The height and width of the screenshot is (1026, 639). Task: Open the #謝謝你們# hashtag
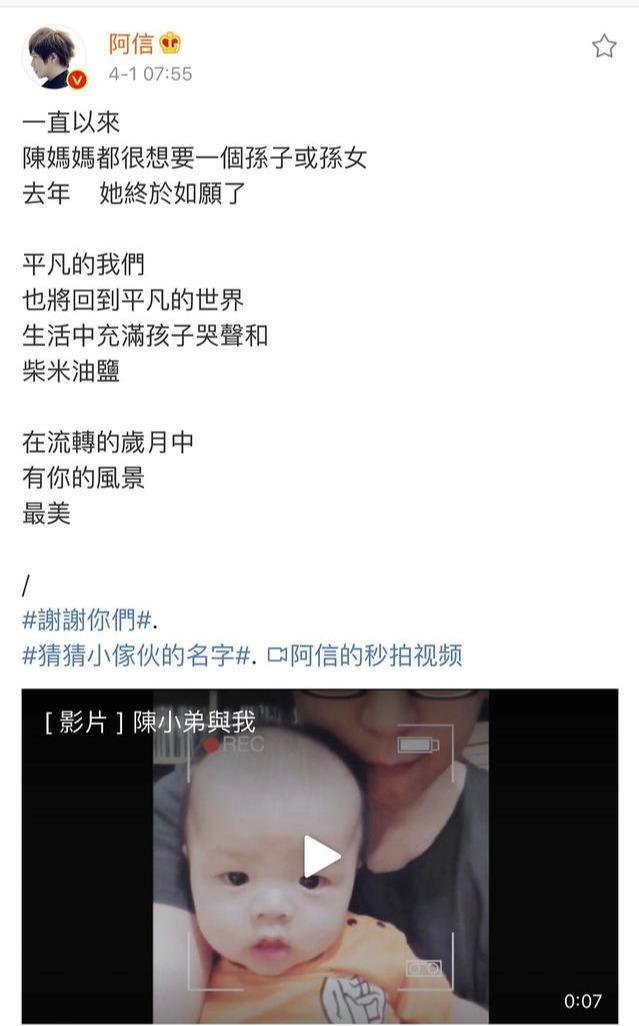click(86, 620)
